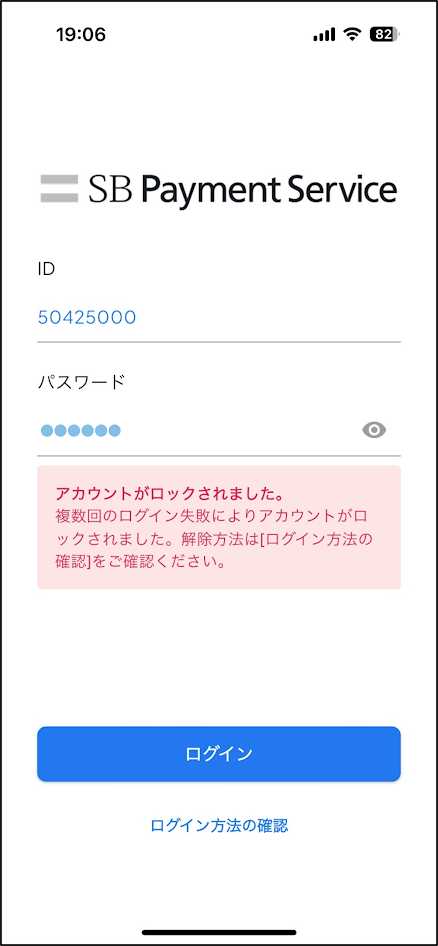The image size is (438, 946).
Task: Open the ログイン方法の確認 link
Action: pos(219,825)
